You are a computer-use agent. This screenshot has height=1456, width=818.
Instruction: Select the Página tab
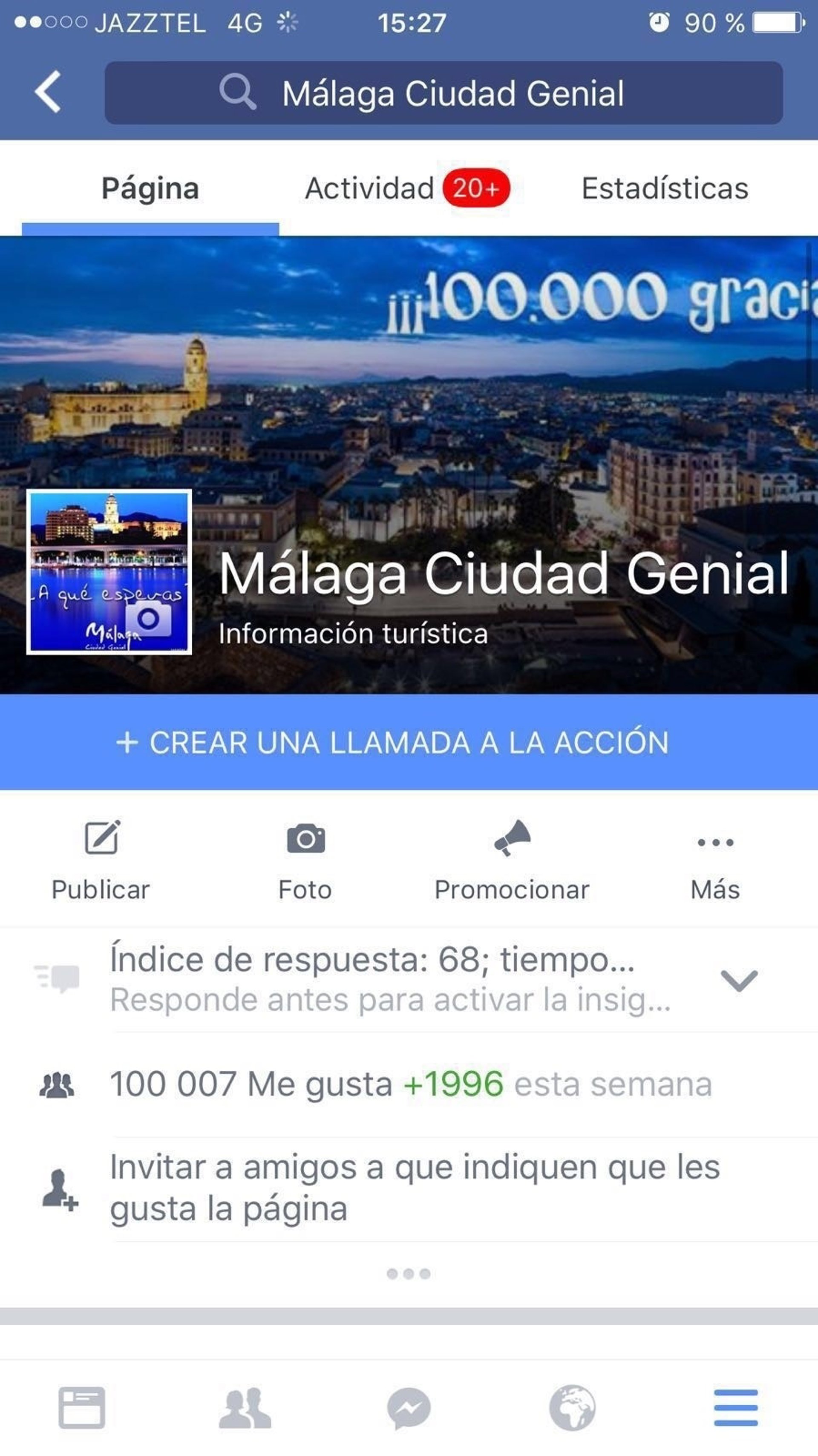click(x=150, y=188)
